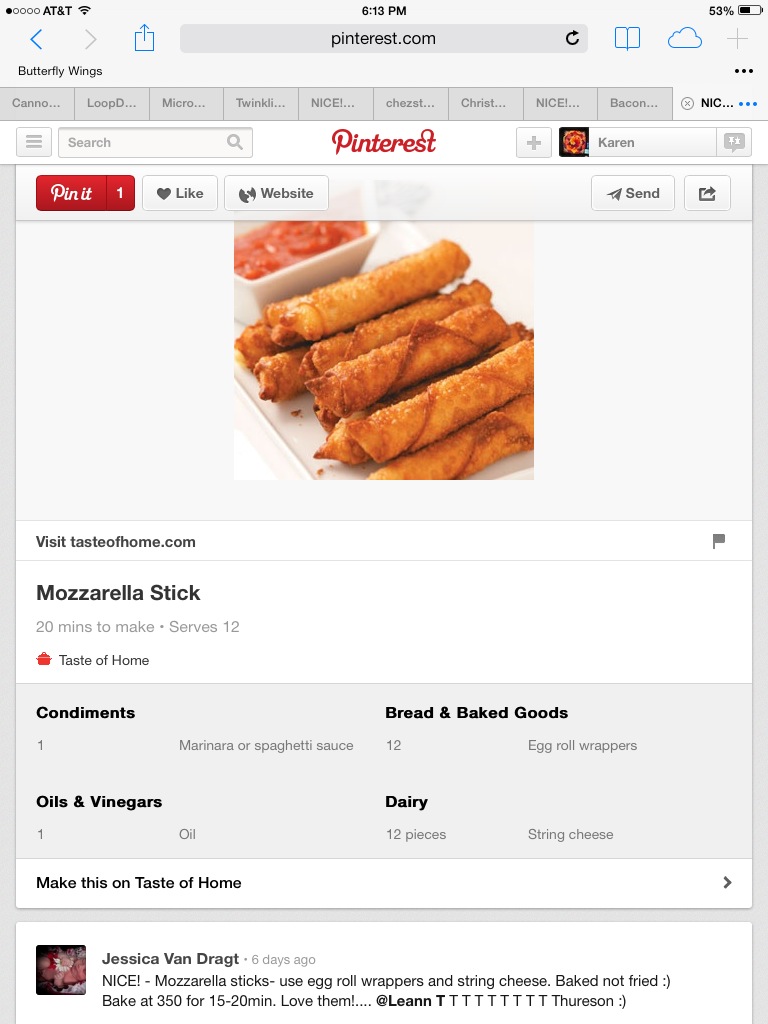Open a new Safari tab
768x1024 pixels.
coord(737,39)
